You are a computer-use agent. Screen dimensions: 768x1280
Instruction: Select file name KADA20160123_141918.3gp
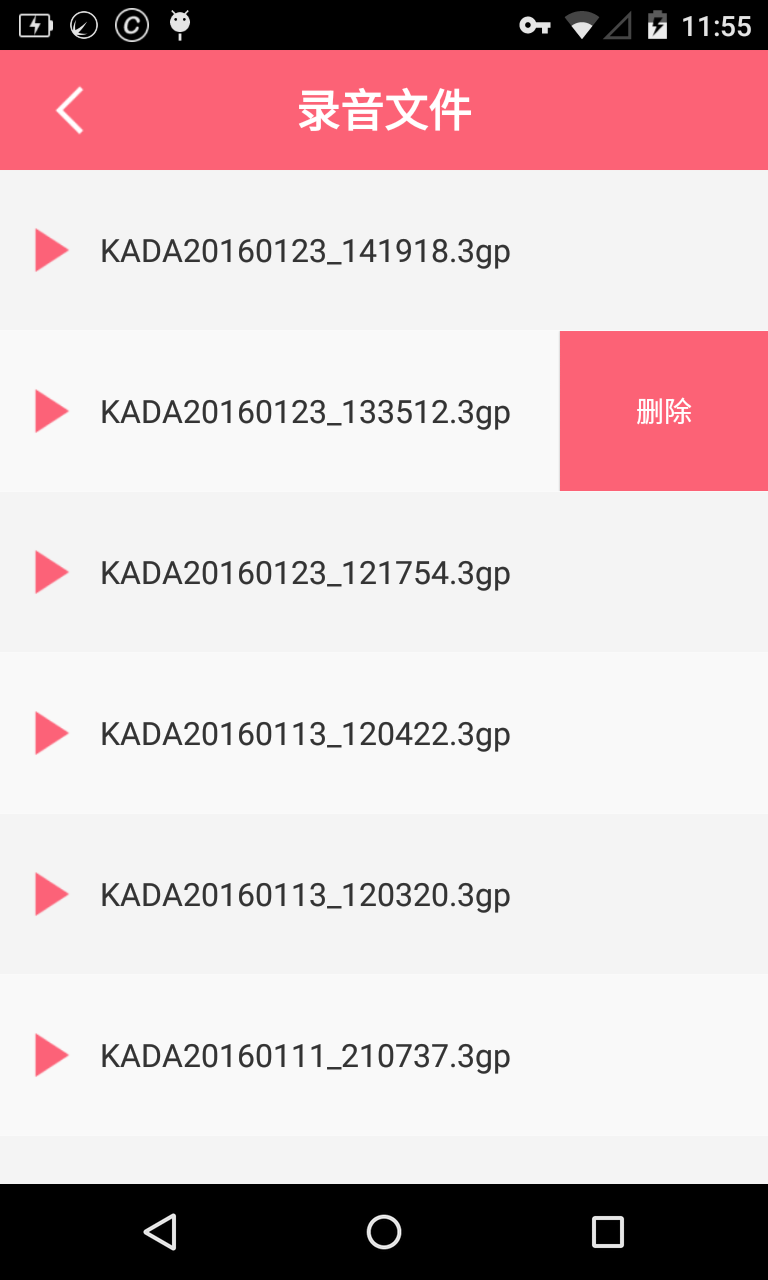point(304,250)
